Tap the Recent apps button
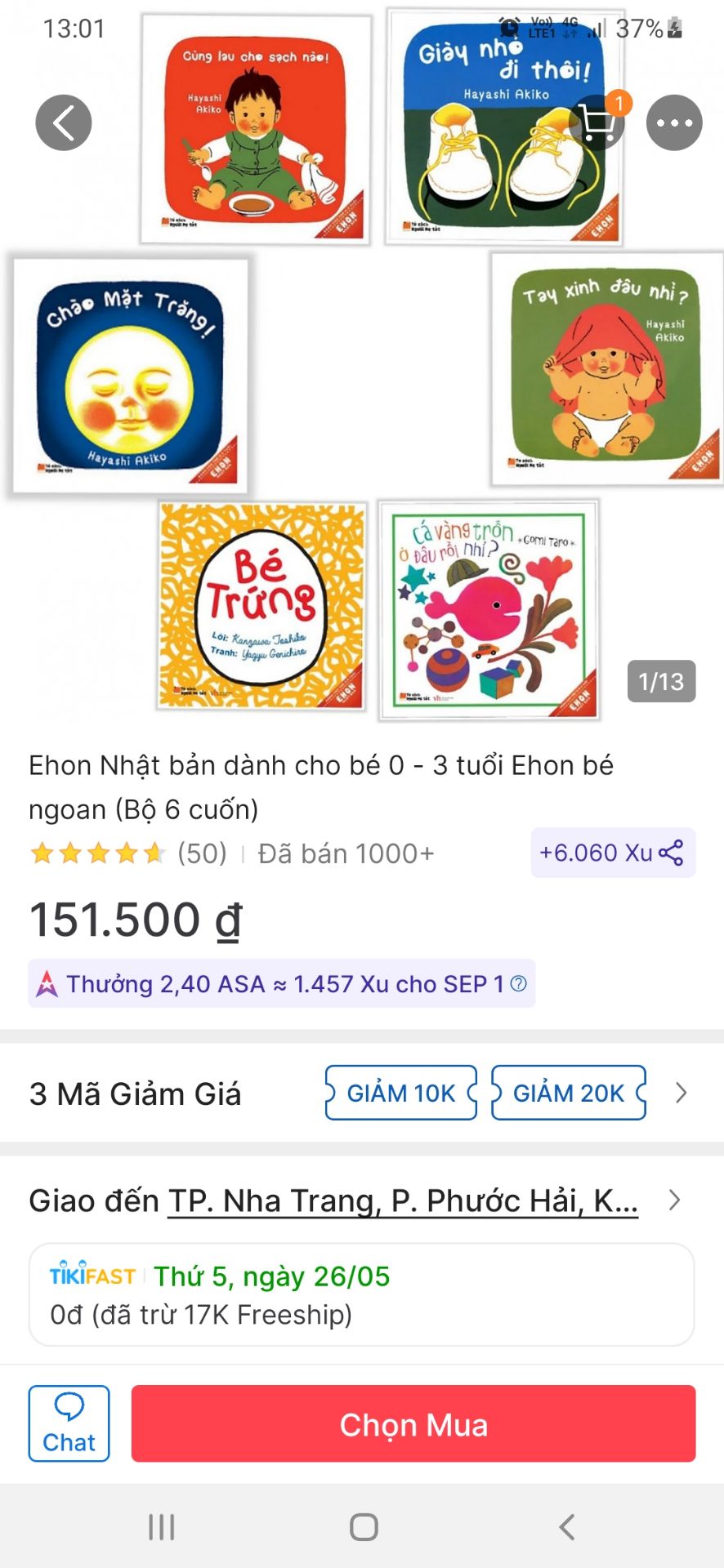724x1568 pixels. pos(160,1526)
